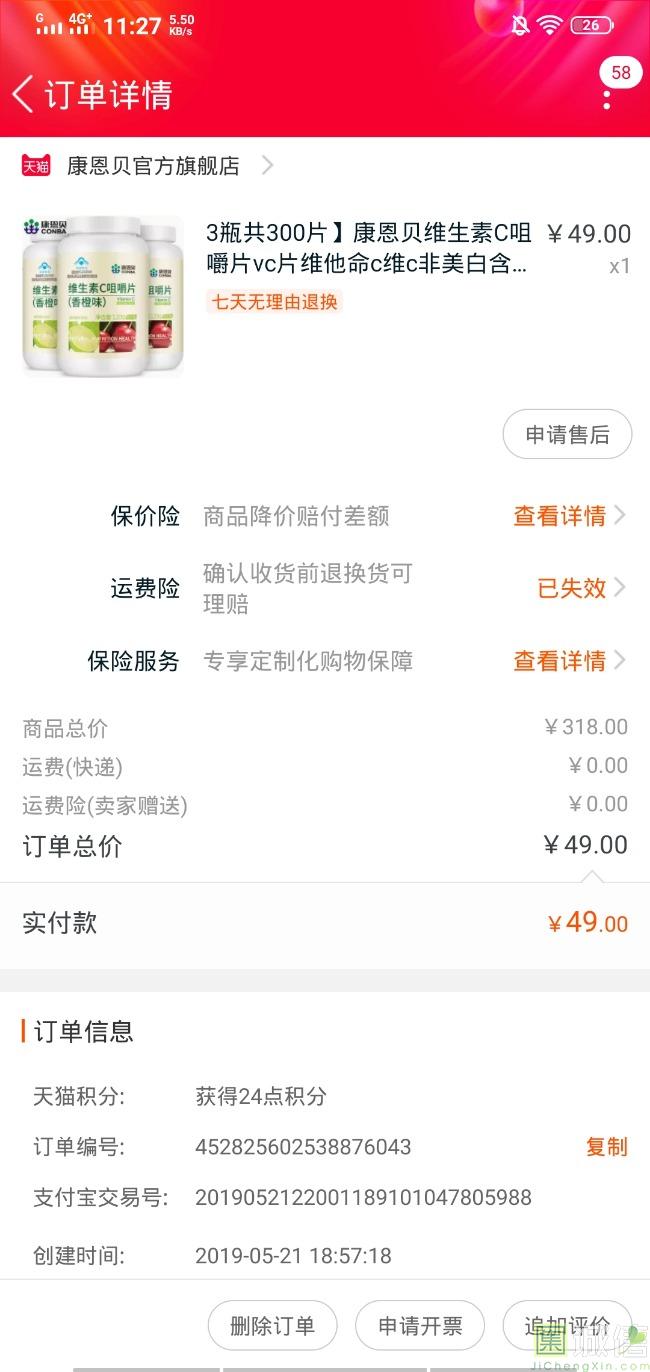Open the 运费险 row marked 已失效
This screenshot has height=1372, width=650.
(x=580, y=588)
